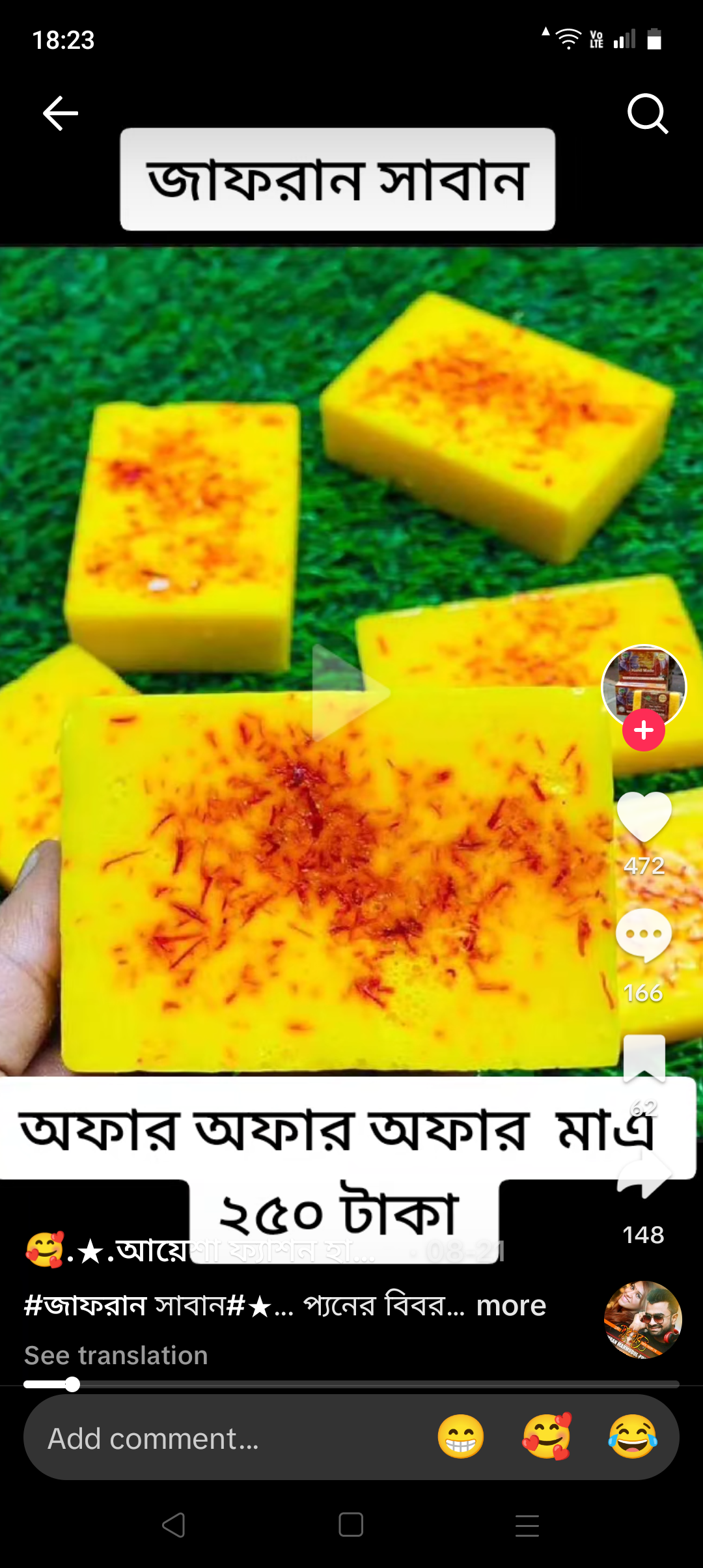Tap See translation

(116, 1355)
